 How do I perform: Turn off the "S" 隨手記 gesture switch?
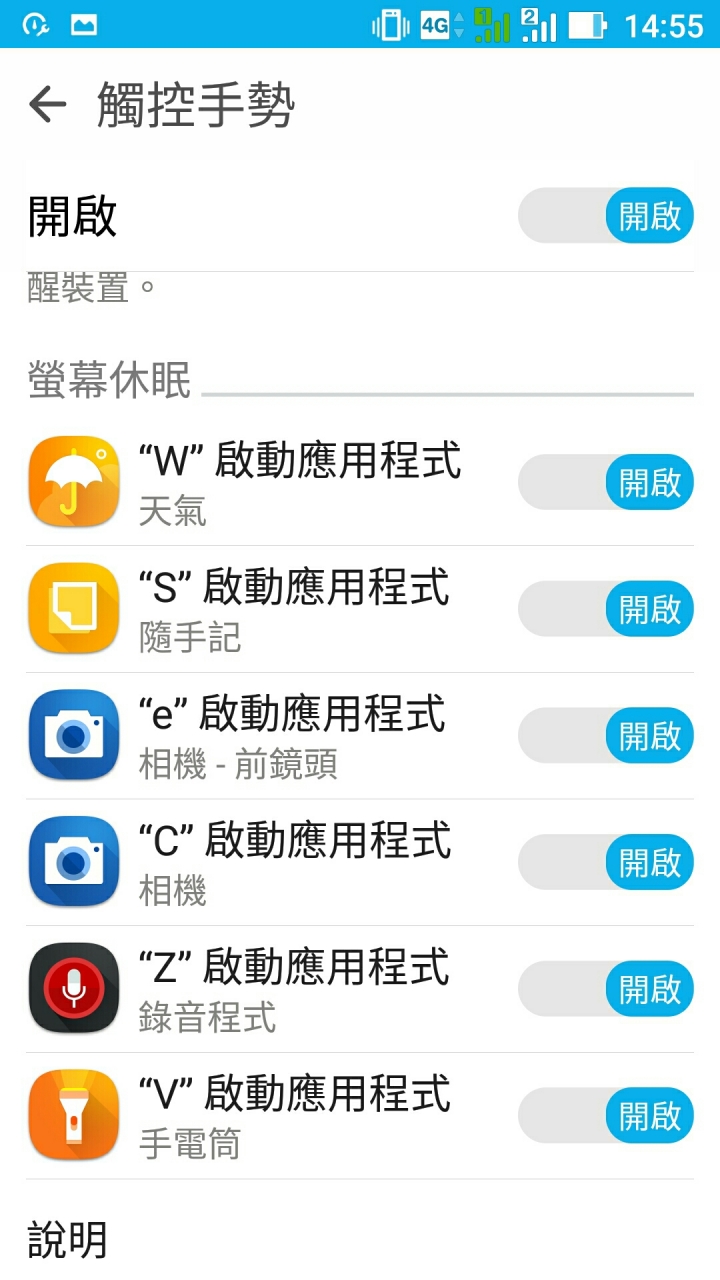click(606, 609)
